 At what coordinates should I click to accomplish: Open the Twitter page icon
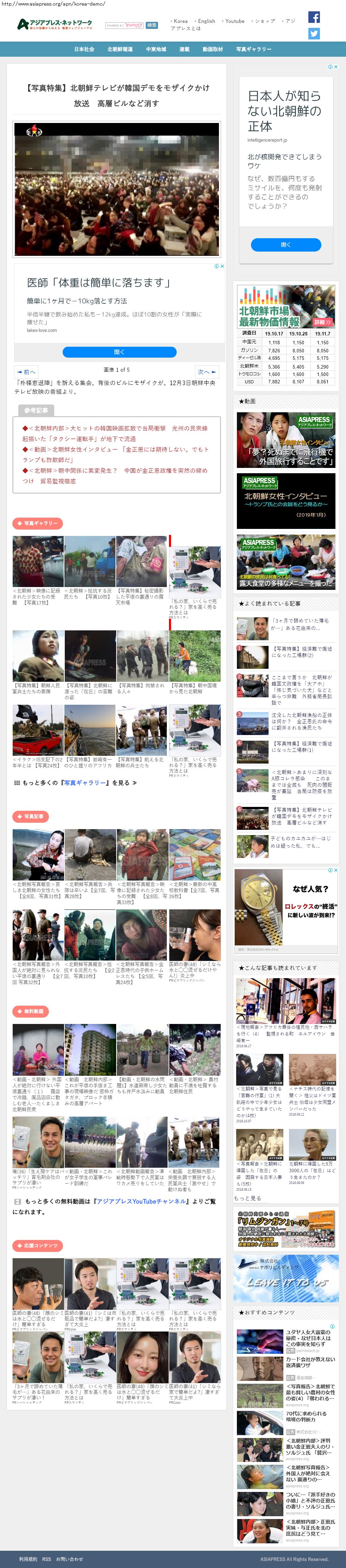(x=314, y=33)
